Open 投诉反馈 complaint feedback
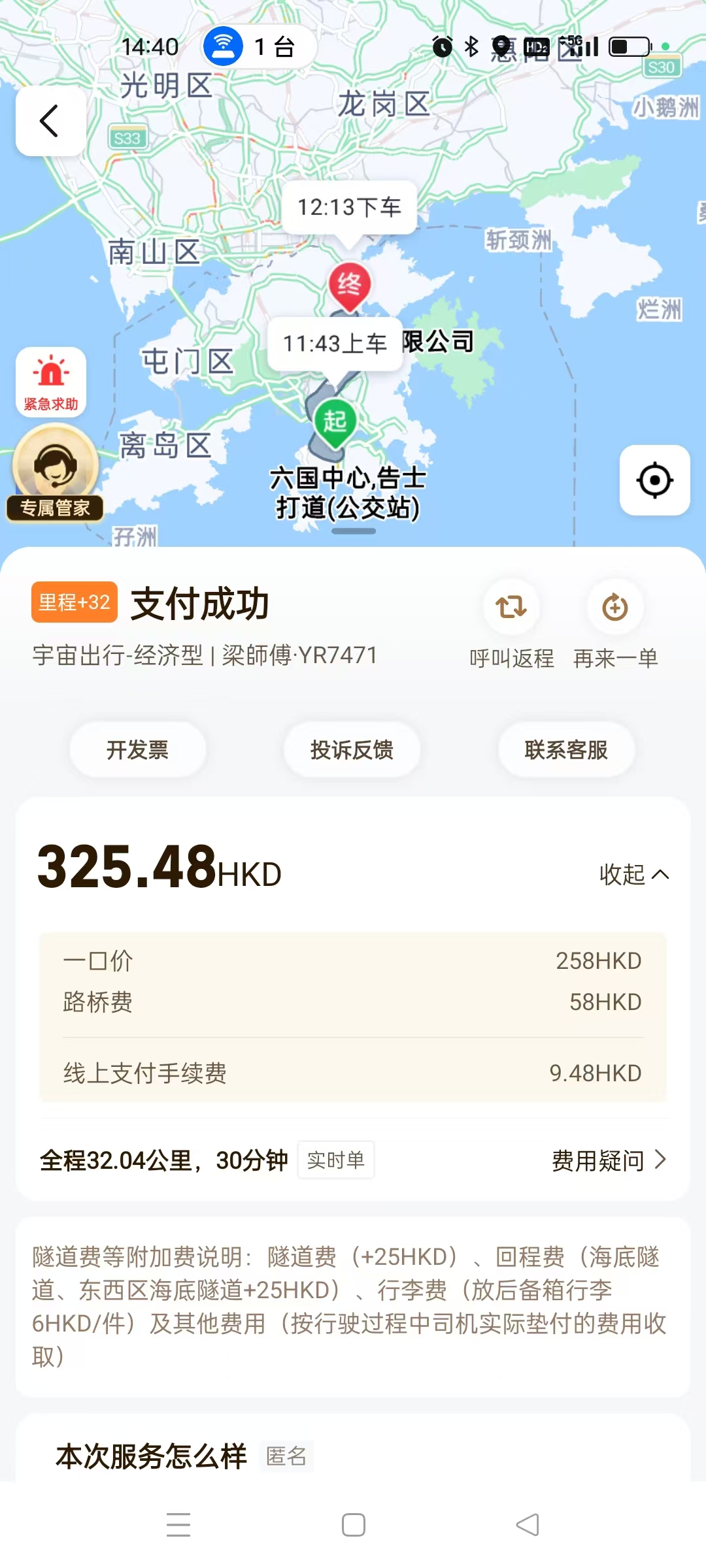706x1568 pixels. [x=352, y=749]
